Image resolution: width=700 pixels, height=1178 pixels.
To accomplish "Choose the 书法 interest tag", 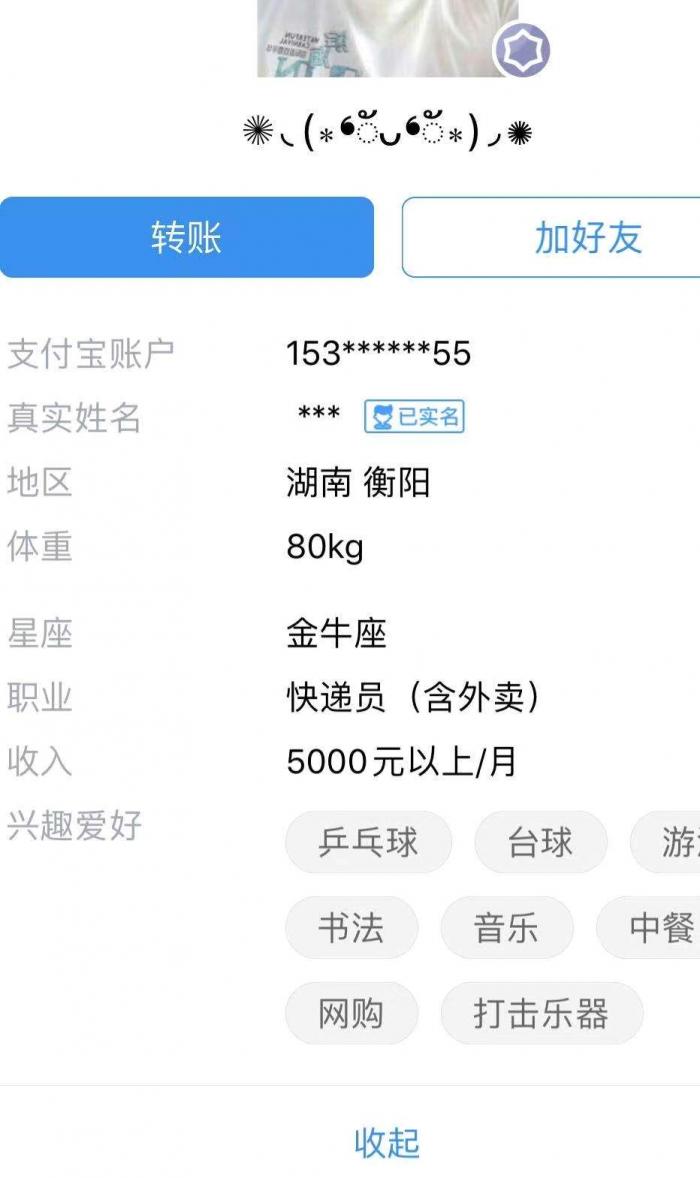I will pyautogui.click(x=351, y=928).
